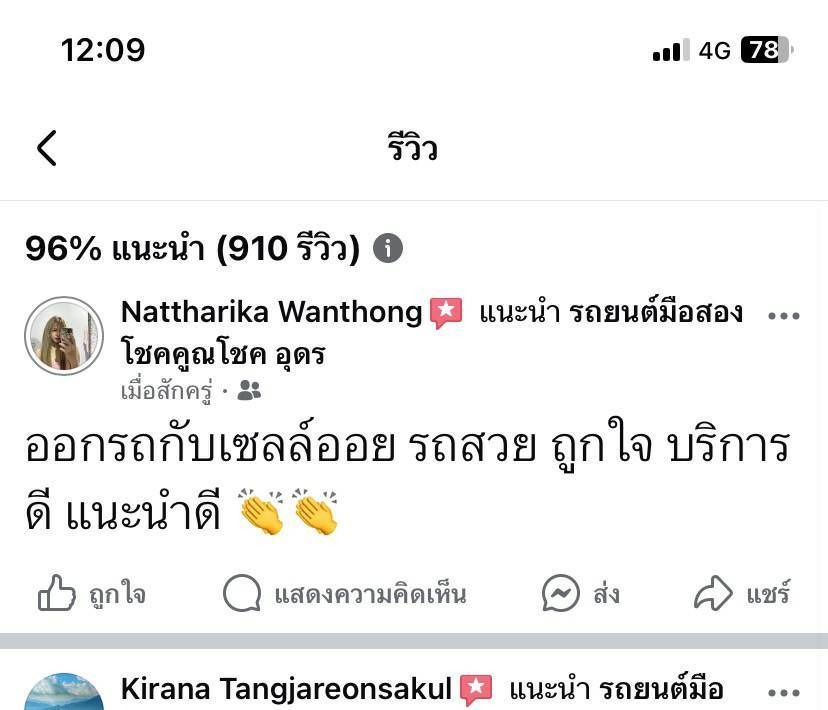Open the info icon beside 910 รีวิว
The width and height of the screenshot is (828, 710).
coord(388,248)
